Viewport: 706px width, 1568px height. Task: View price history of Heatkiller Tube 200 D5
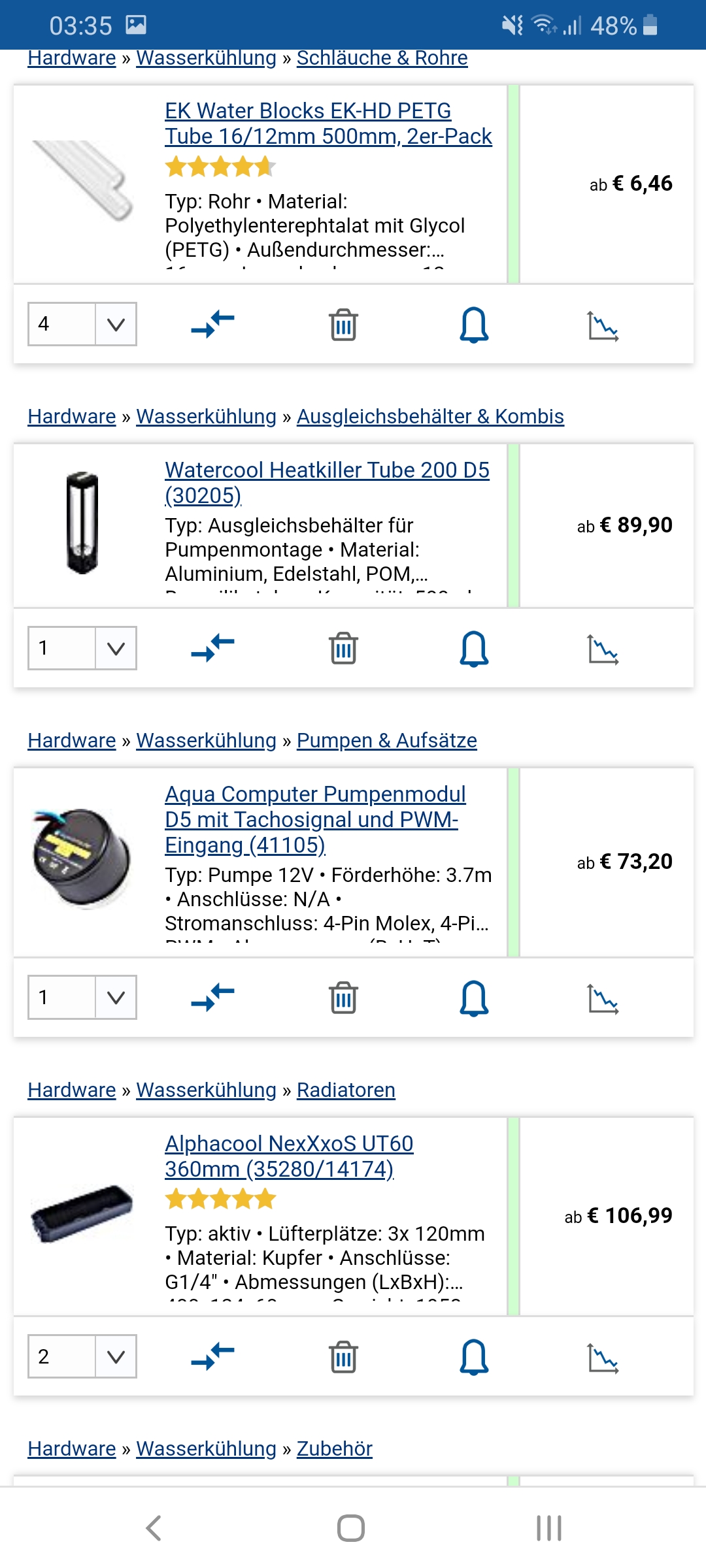click(x=603, y=649)
